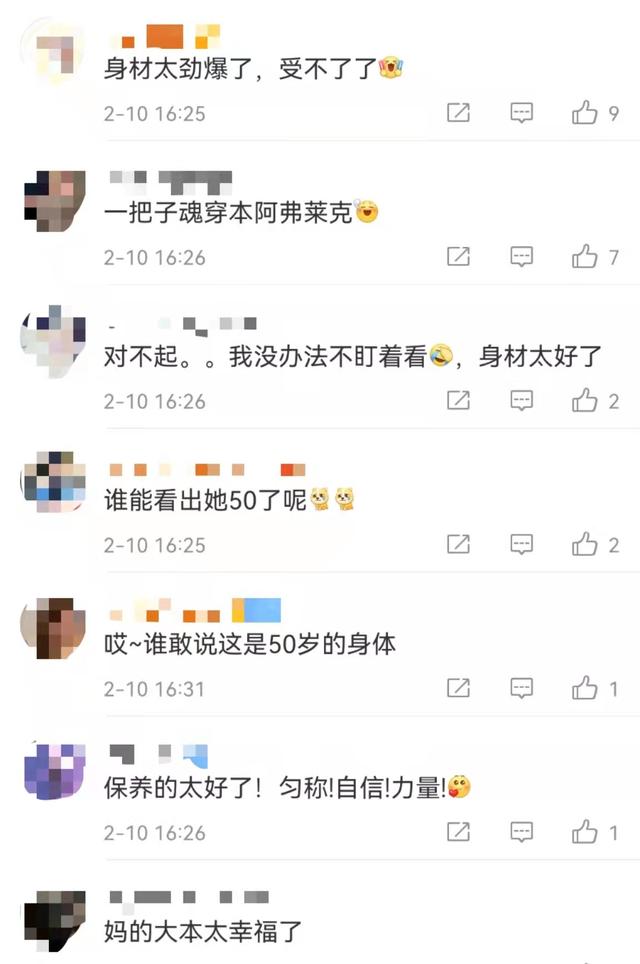Image resolution: width=640 pixels, height=964 pixels.
Task: Open replies for "一把子魂穿本阿弗莱克" comment
Action: click(522, 257)
